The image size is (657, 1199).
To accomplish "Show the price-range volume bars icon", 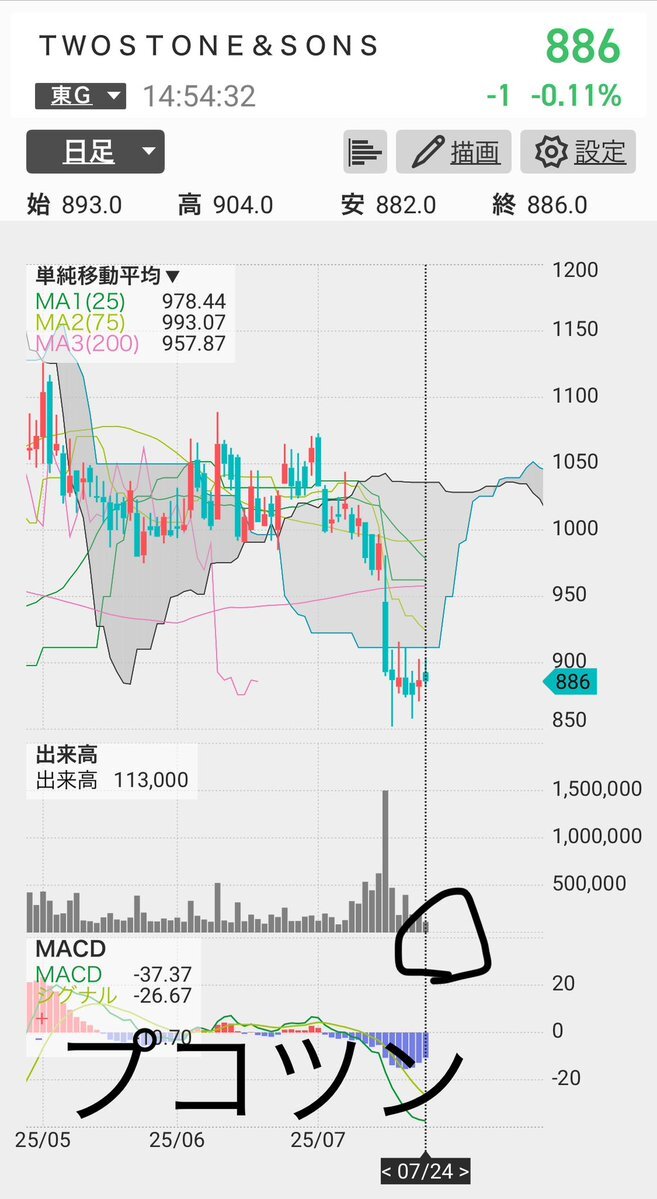I will pyautogui.click(x=365, y=152).
